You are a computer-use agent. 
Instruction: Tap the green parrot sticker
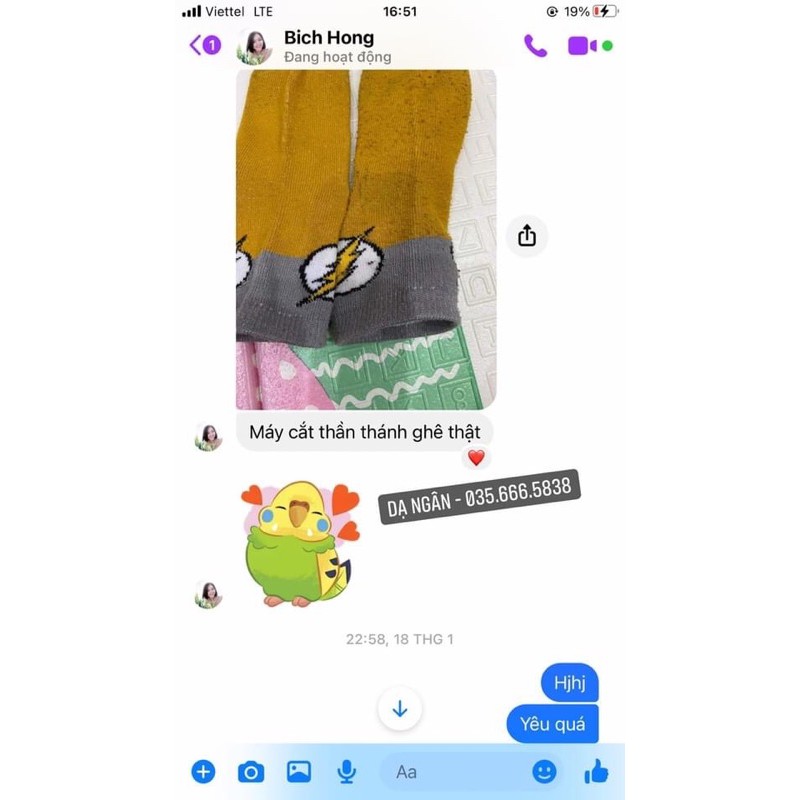pyautogui.click(x=301, y=545)
